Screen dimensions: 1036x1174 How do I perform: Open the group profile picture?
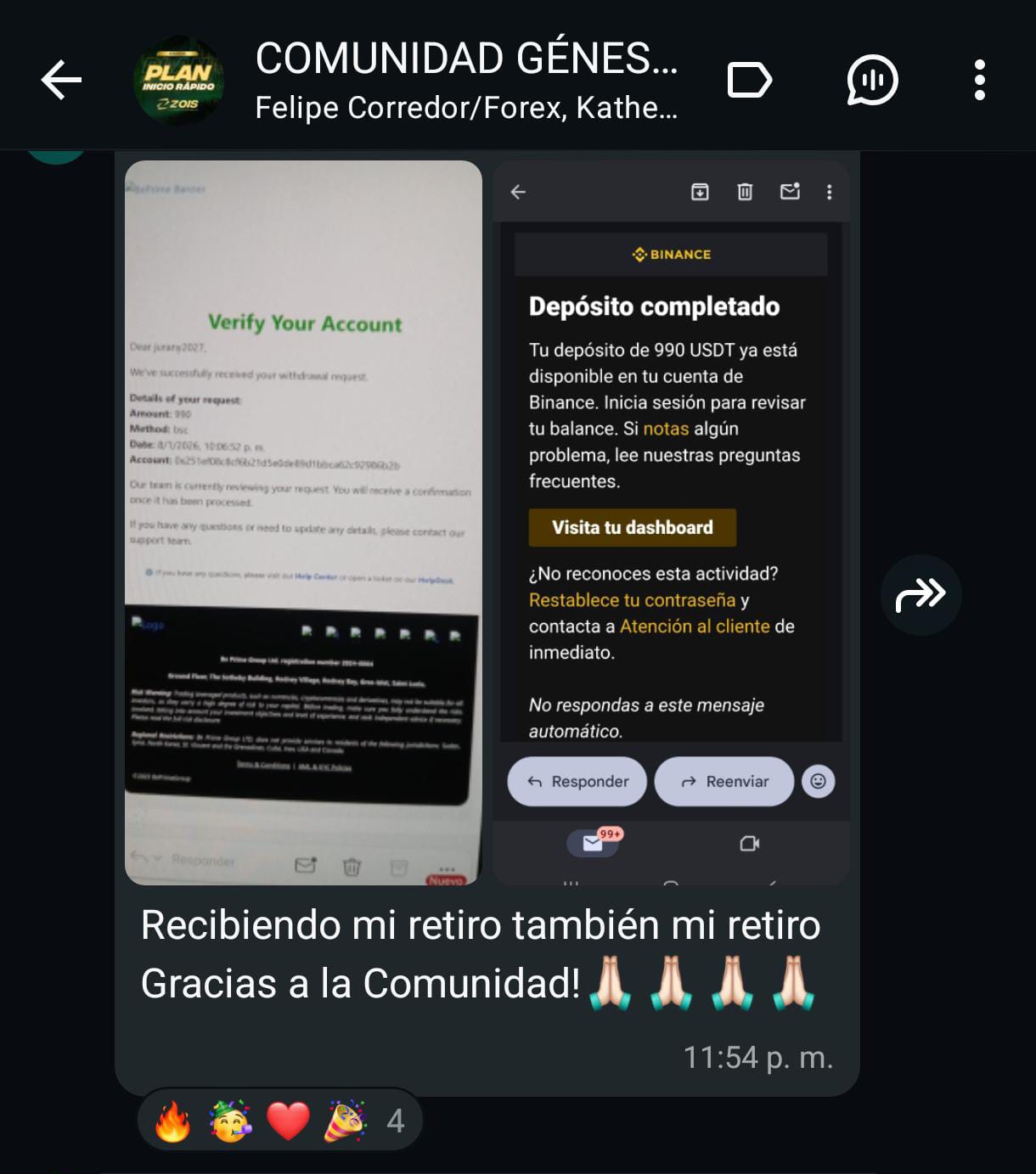178,81
